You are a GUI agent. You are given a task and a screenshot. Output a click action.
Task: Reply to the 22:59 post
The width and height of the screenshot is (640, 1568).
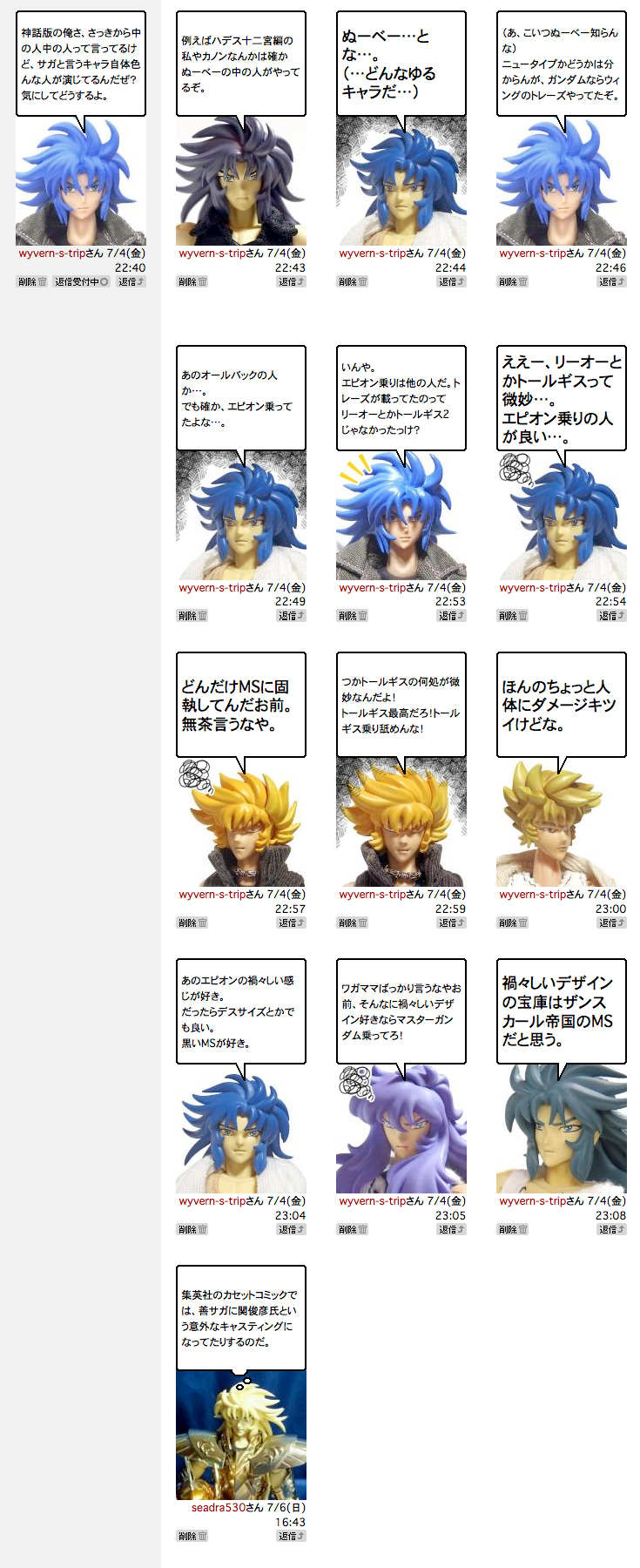point(452,923)
